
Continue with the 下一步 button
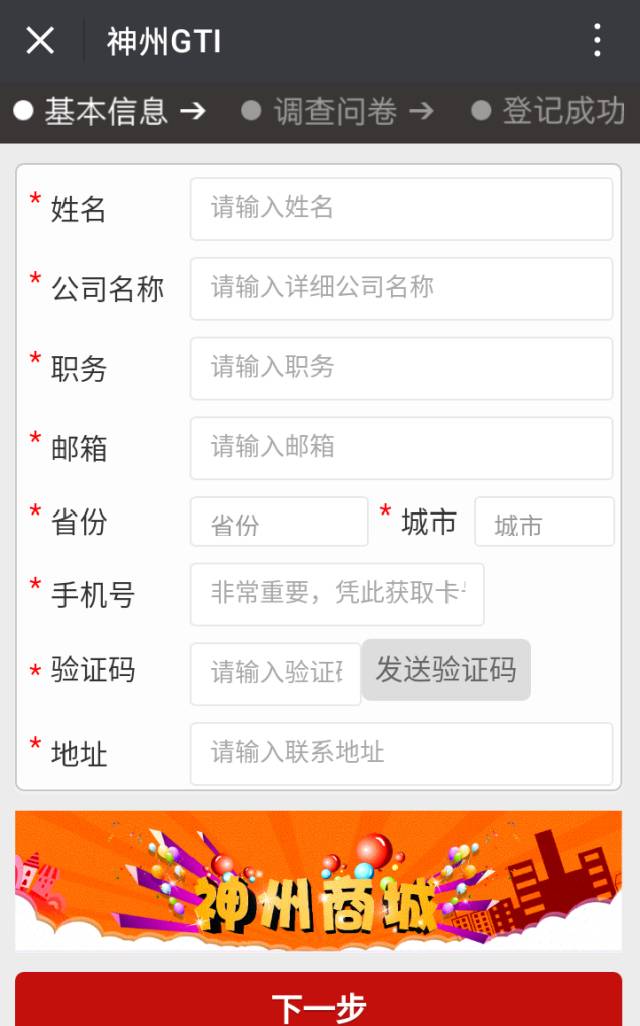tap(319, 1001)
